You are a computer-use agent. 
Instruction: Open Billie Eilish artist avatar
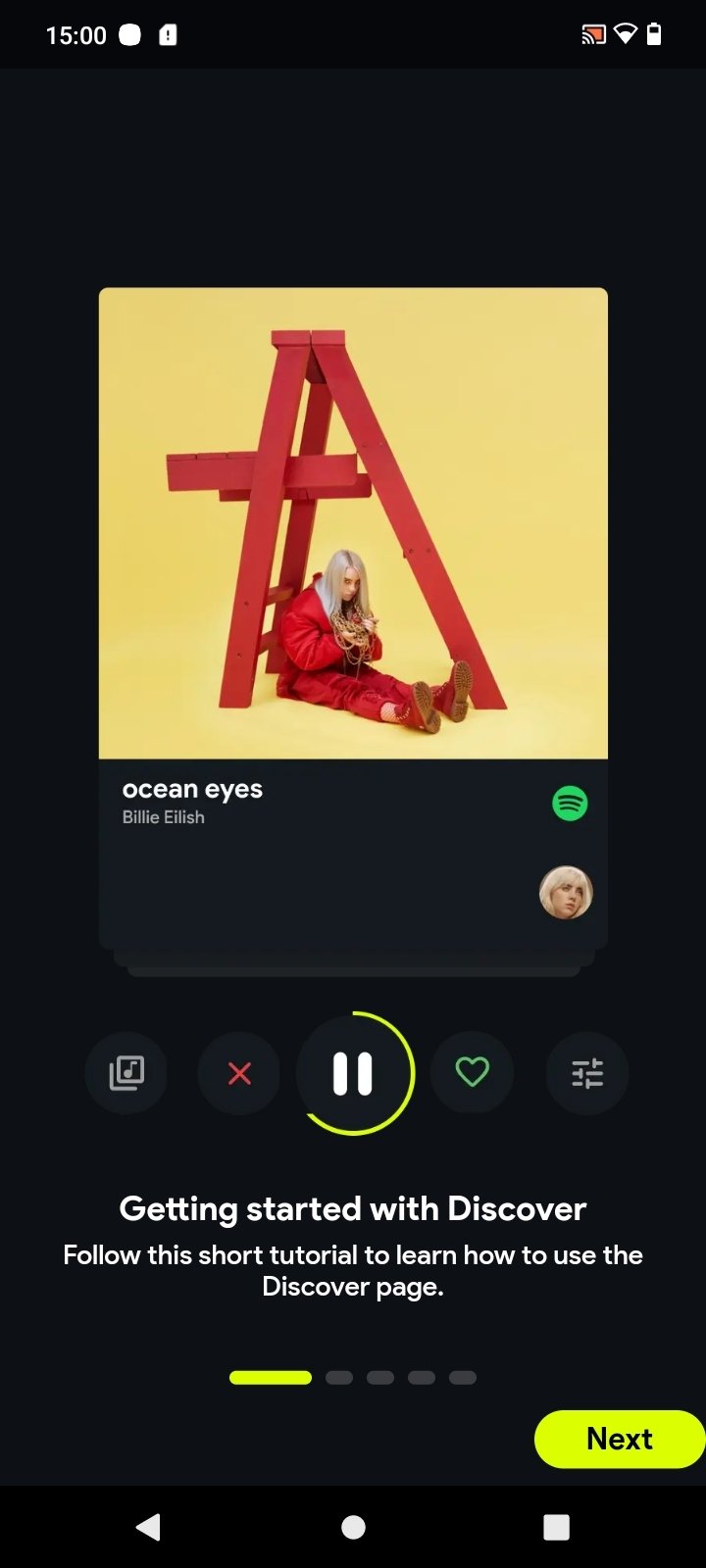coord(566,893)
